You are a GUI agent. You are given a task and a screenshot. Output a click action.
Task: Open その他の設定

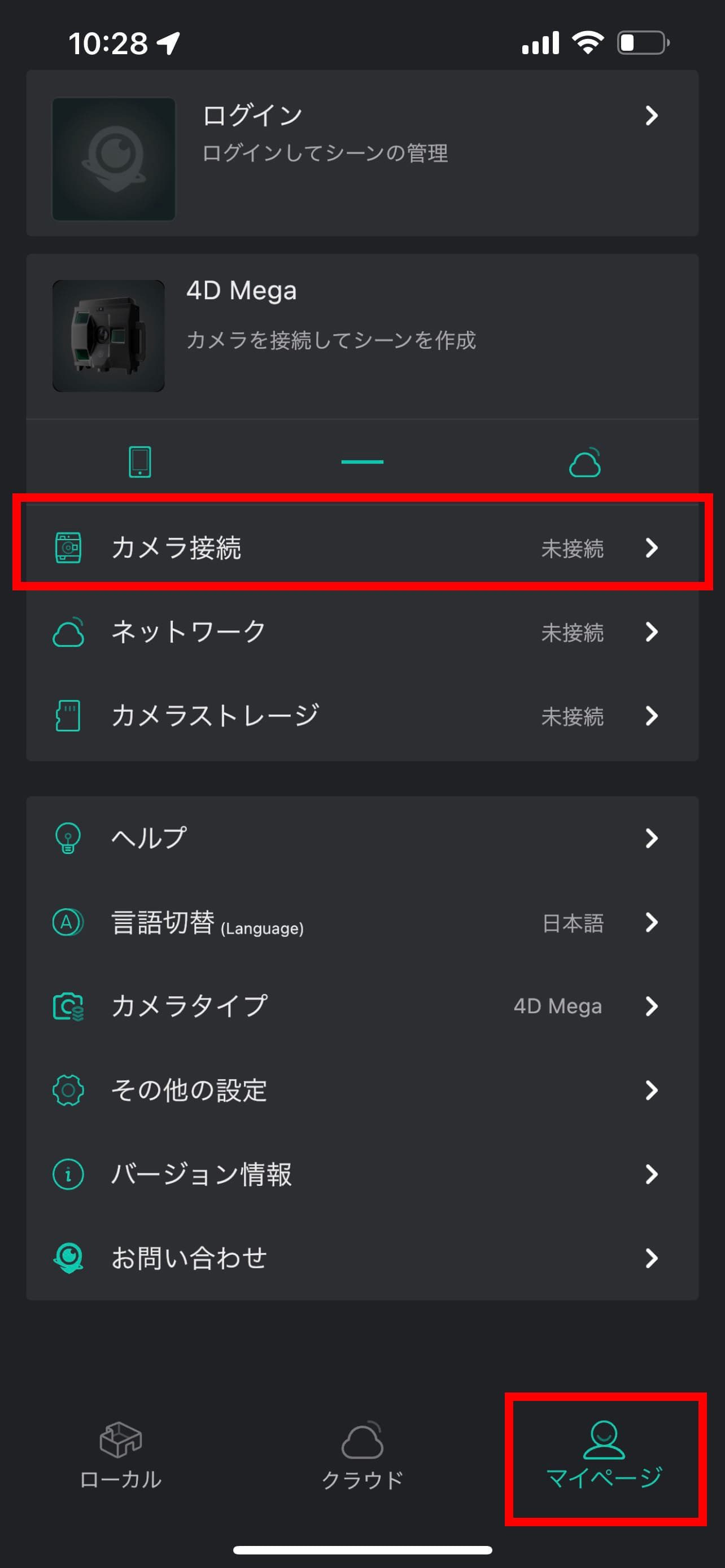pyautogui.click(x=361, y=1090)
